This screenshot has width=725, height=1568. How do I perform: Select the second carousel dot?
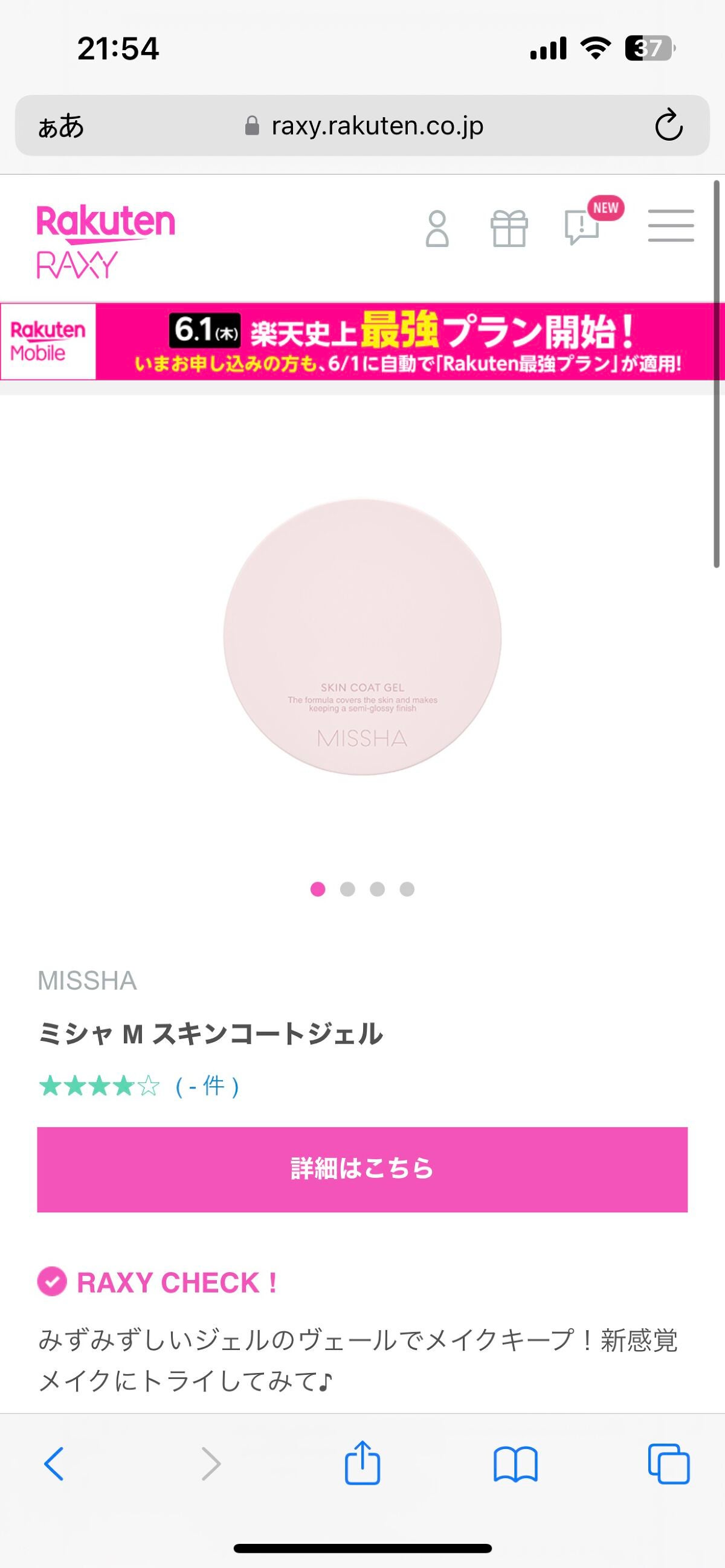347,890
